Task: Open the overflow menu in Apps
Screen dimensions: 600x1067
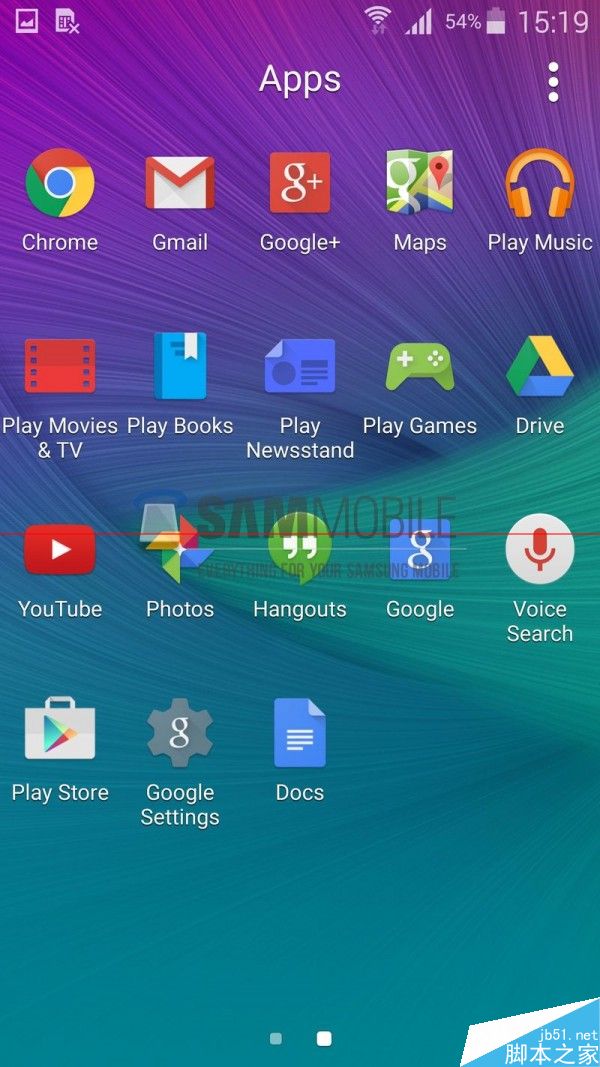Action: click(553, 82)
